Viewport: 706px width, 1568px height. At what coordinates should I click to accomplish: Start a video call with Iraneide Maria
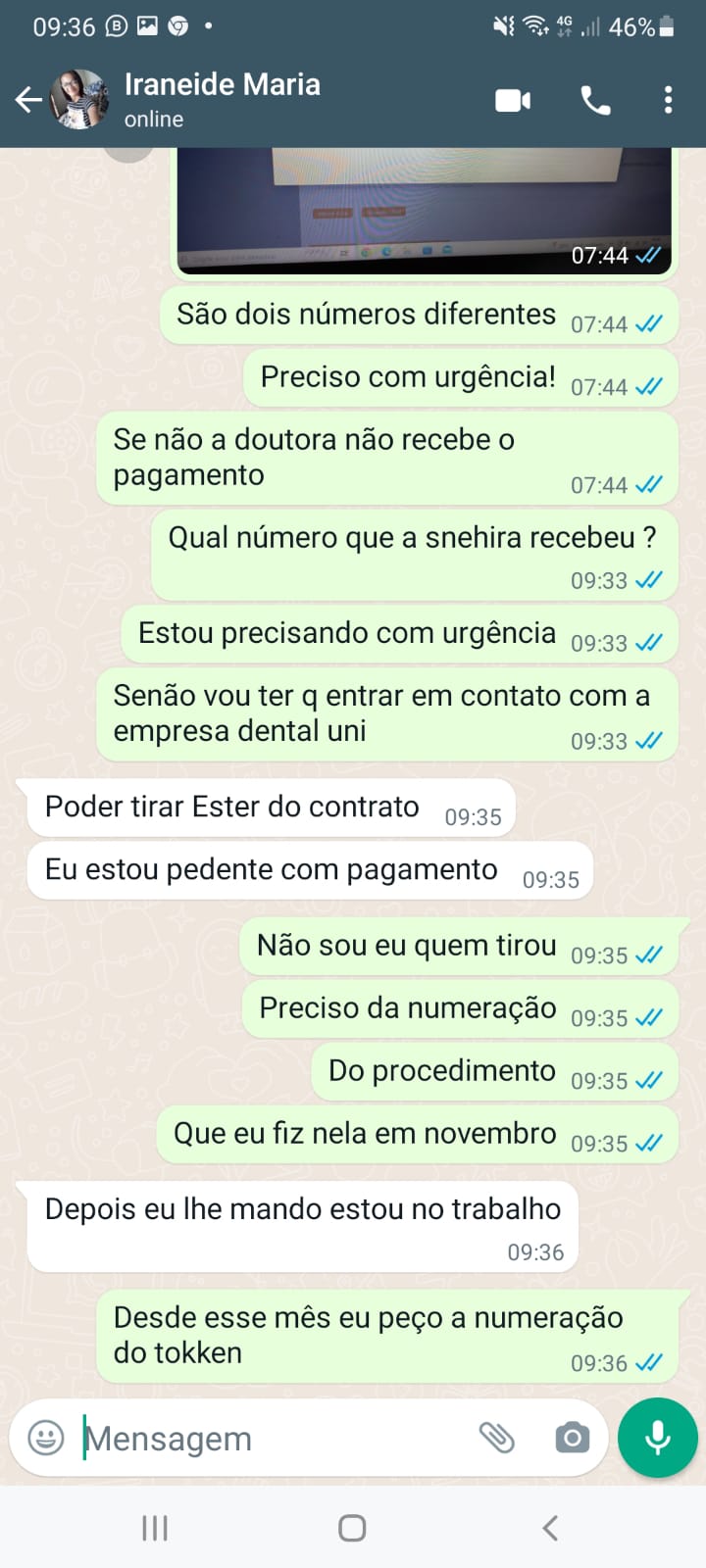(513, 100)
